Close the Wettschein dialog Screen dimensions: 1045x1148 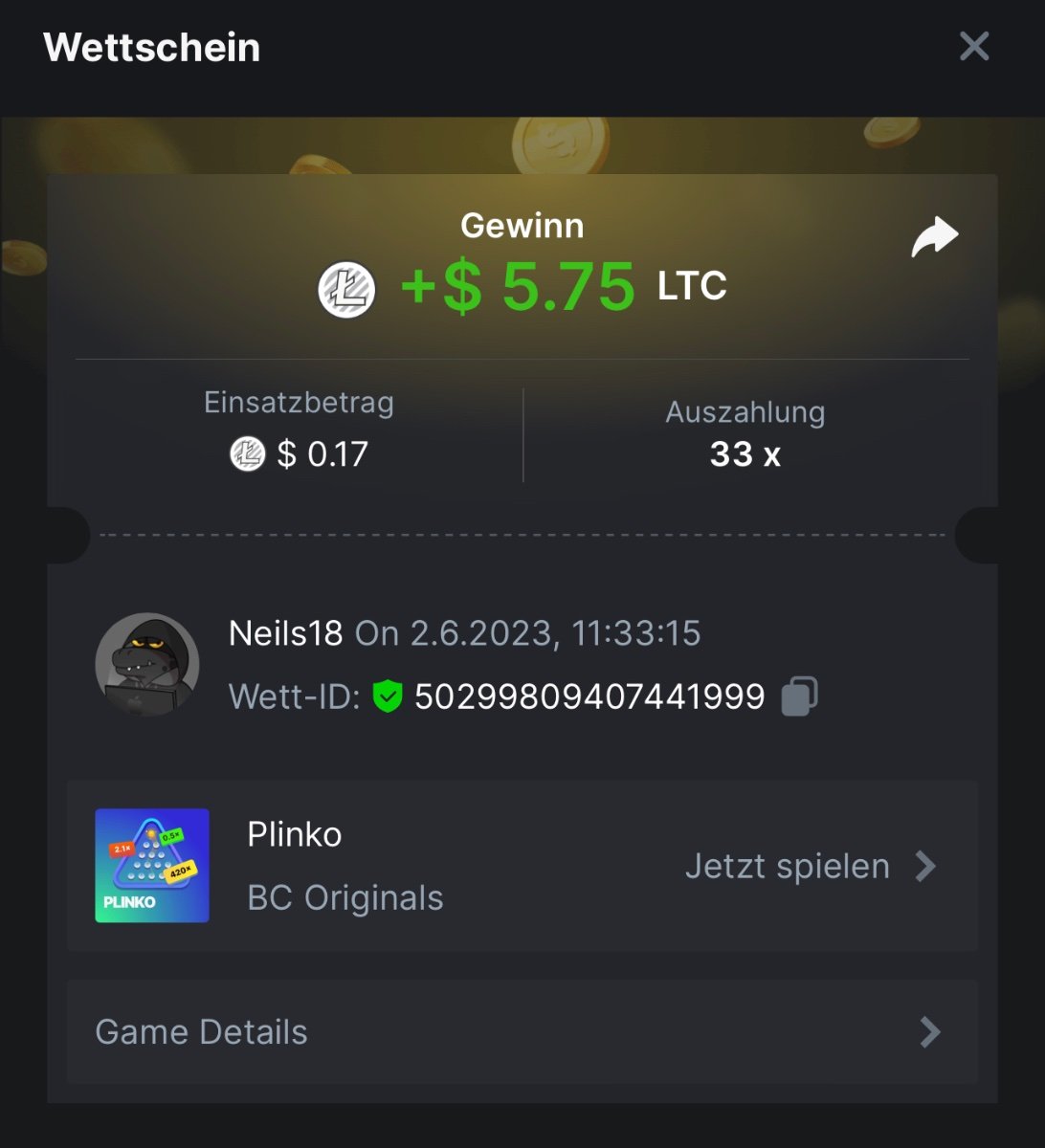[x=973, y=46]
